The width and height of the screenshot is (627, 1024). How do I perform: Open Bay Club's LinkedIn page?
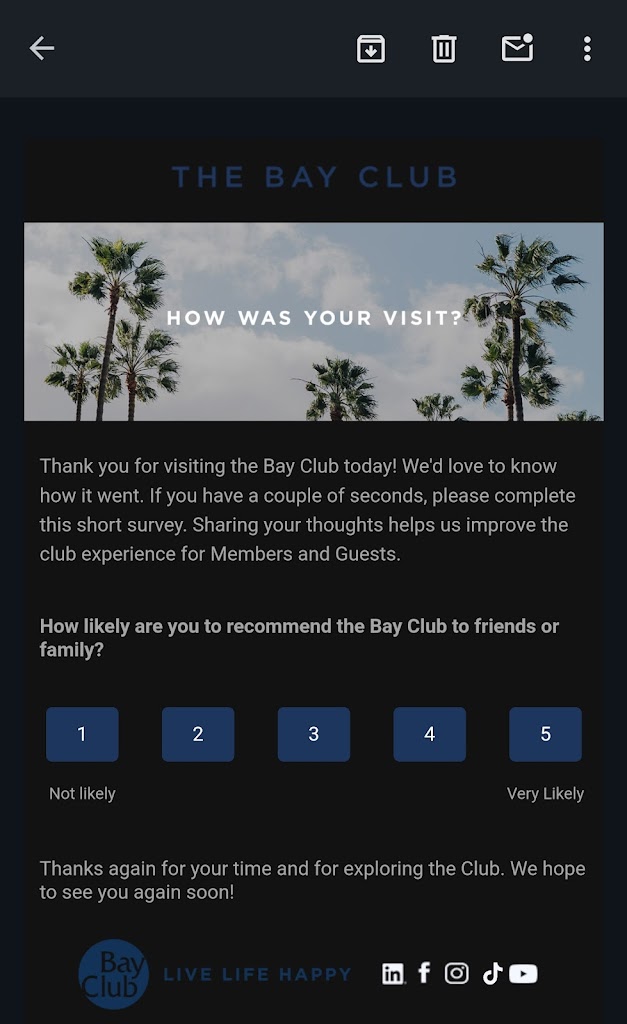(393, 974)
